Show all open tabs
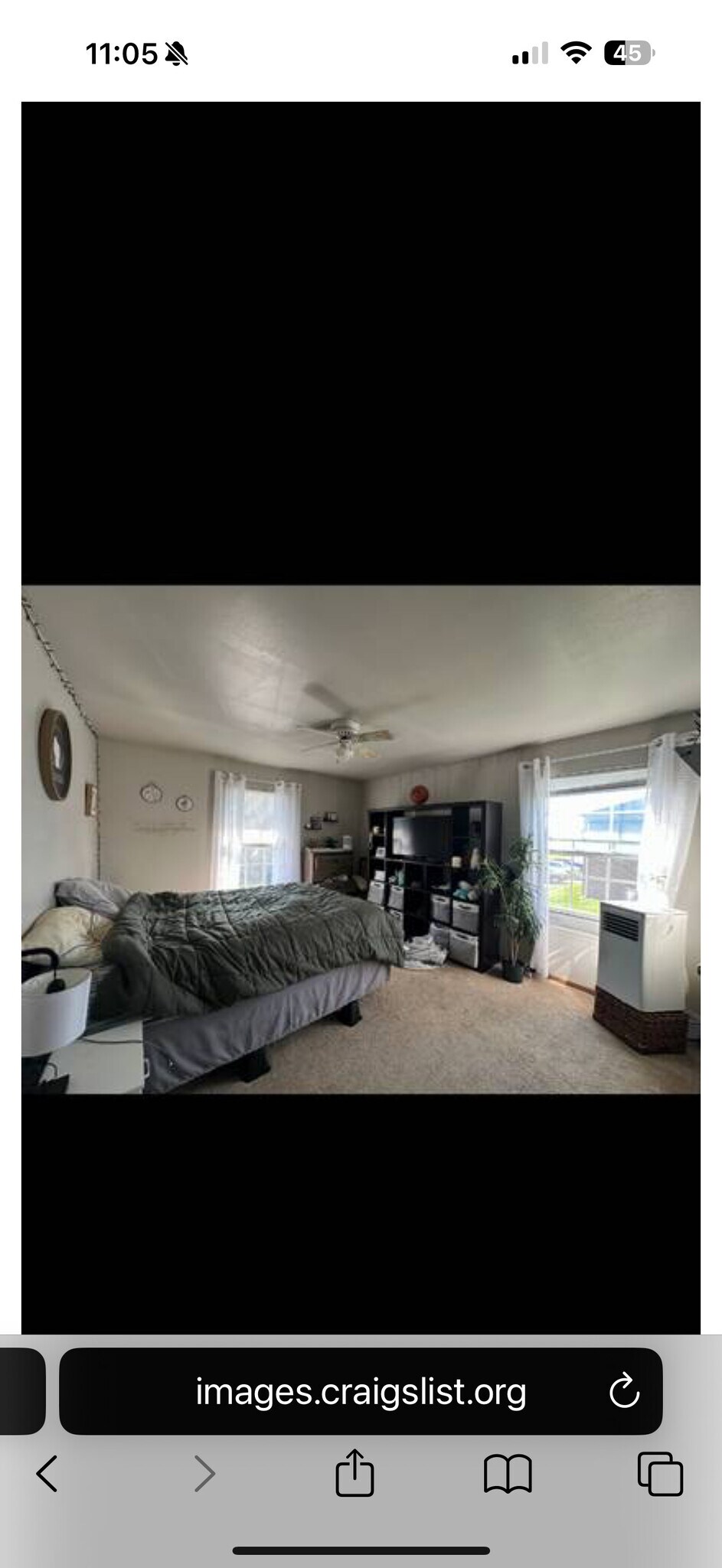 click(659, 1473)
